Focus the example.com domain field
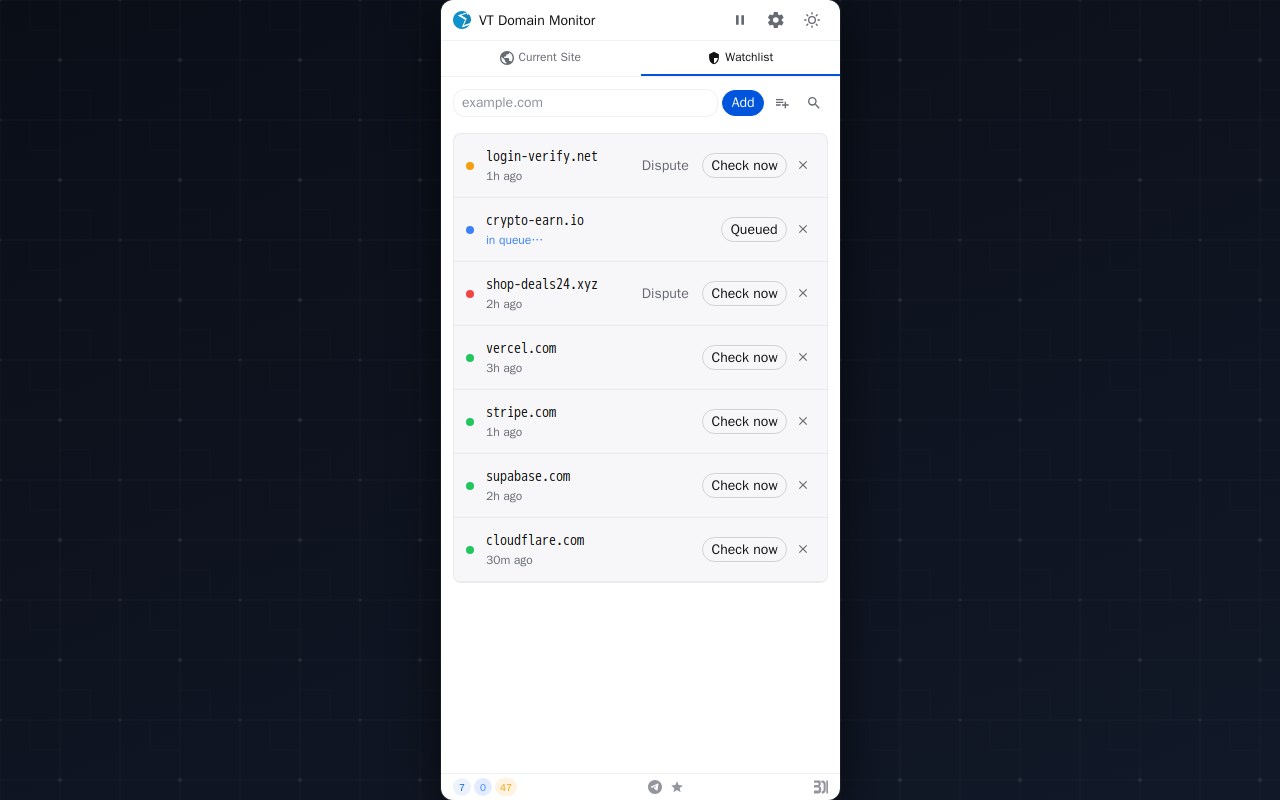1280x800 pixels. pos(585,103)
